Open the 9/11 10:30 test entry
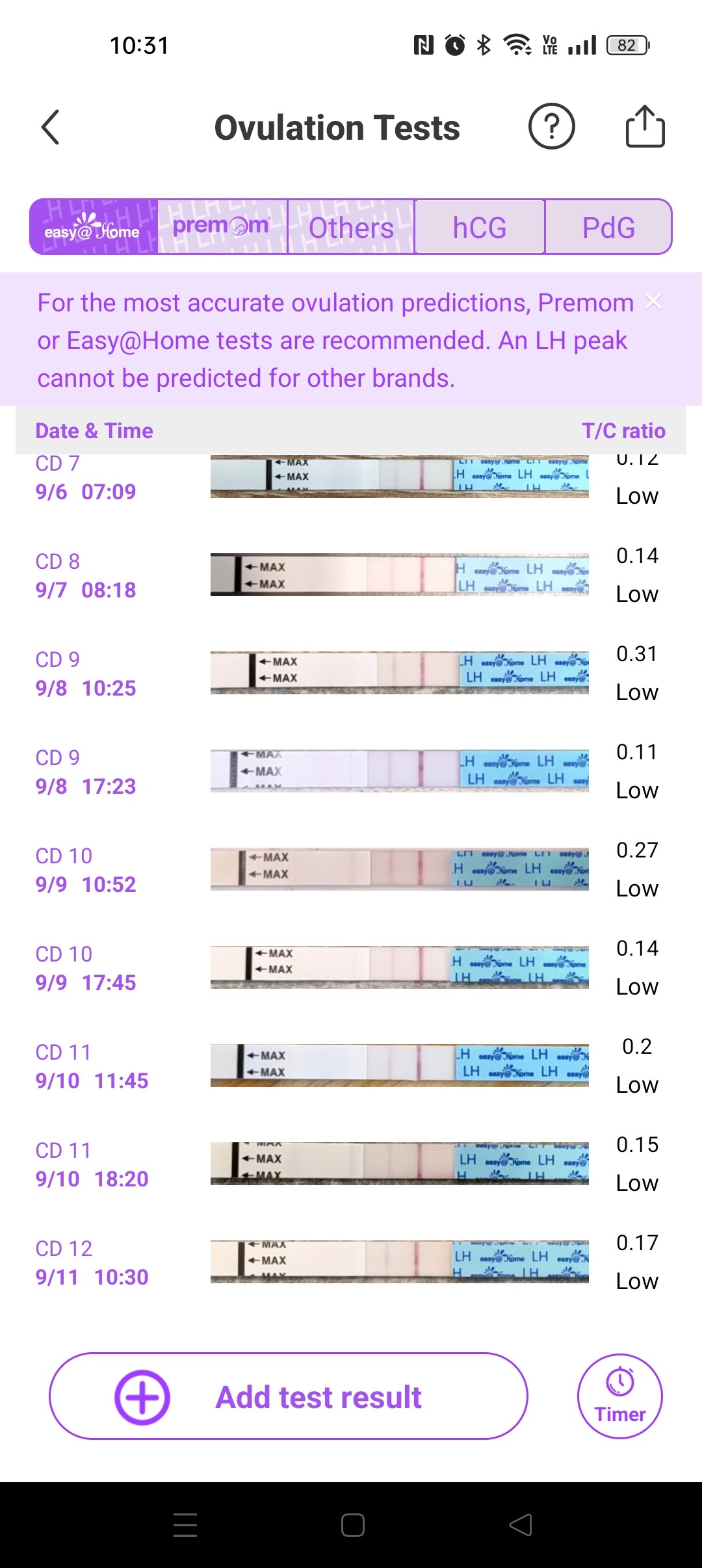Viewport: 702px width, 1568px height. click(351, 1262)
